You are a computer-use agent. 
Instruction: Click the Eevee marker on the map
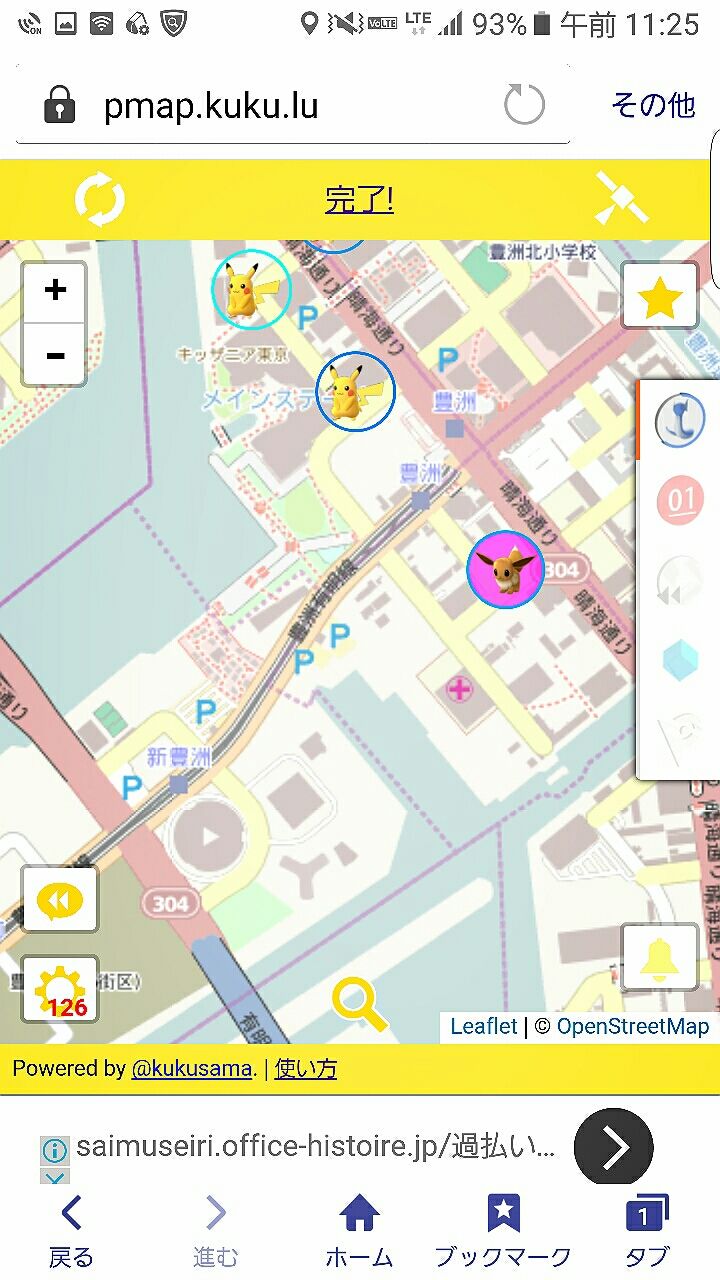506,569
